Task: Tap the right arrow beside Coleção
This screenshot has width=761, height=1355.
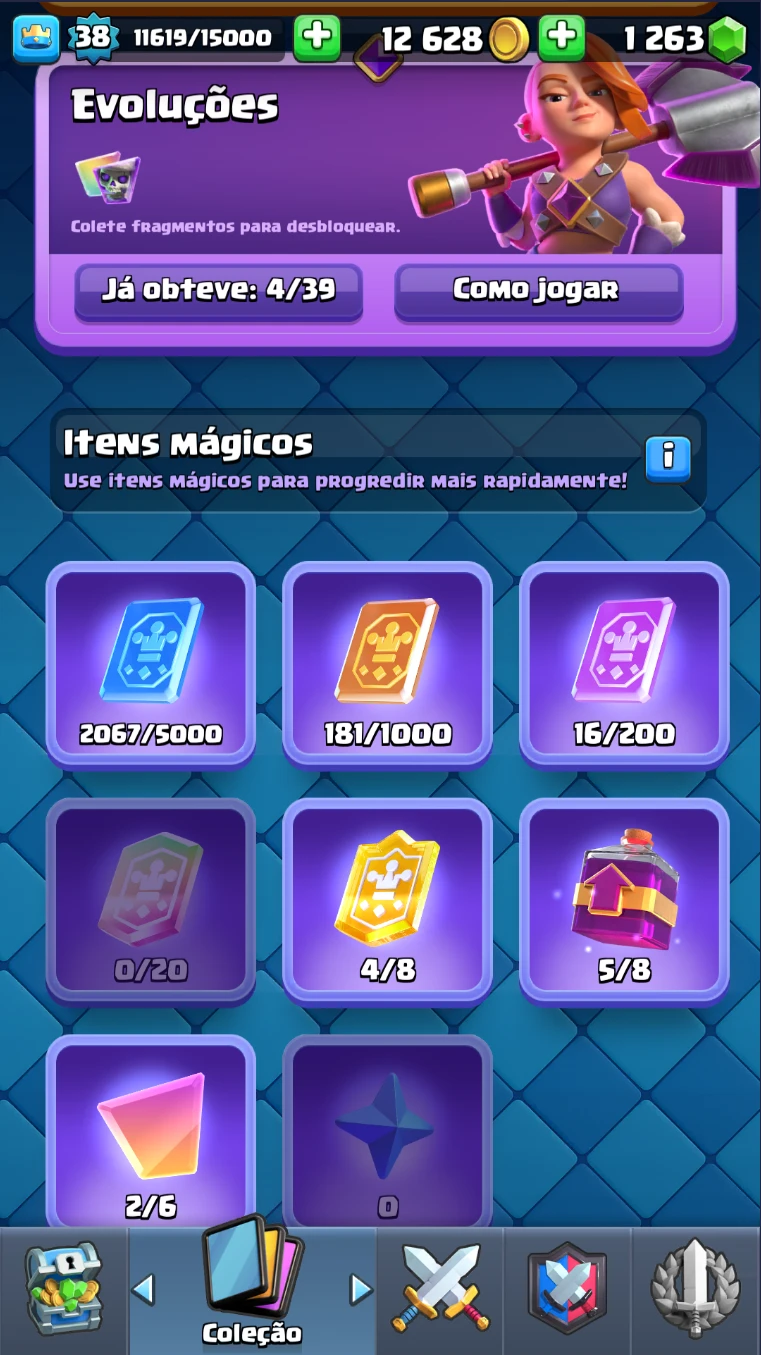Action: pos(360,1290)
